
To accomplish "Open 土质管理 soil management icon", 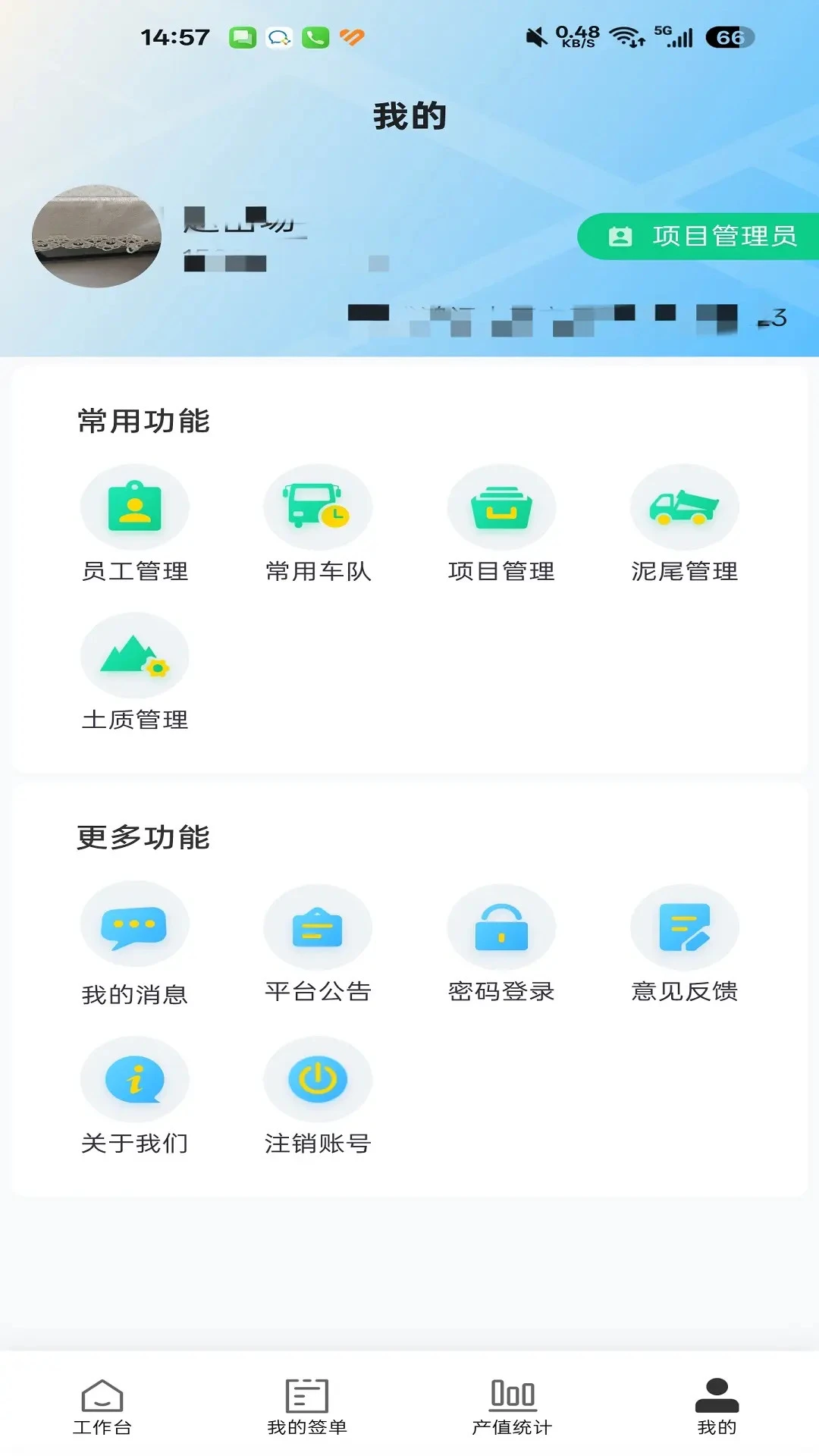I will coord(134,654).
